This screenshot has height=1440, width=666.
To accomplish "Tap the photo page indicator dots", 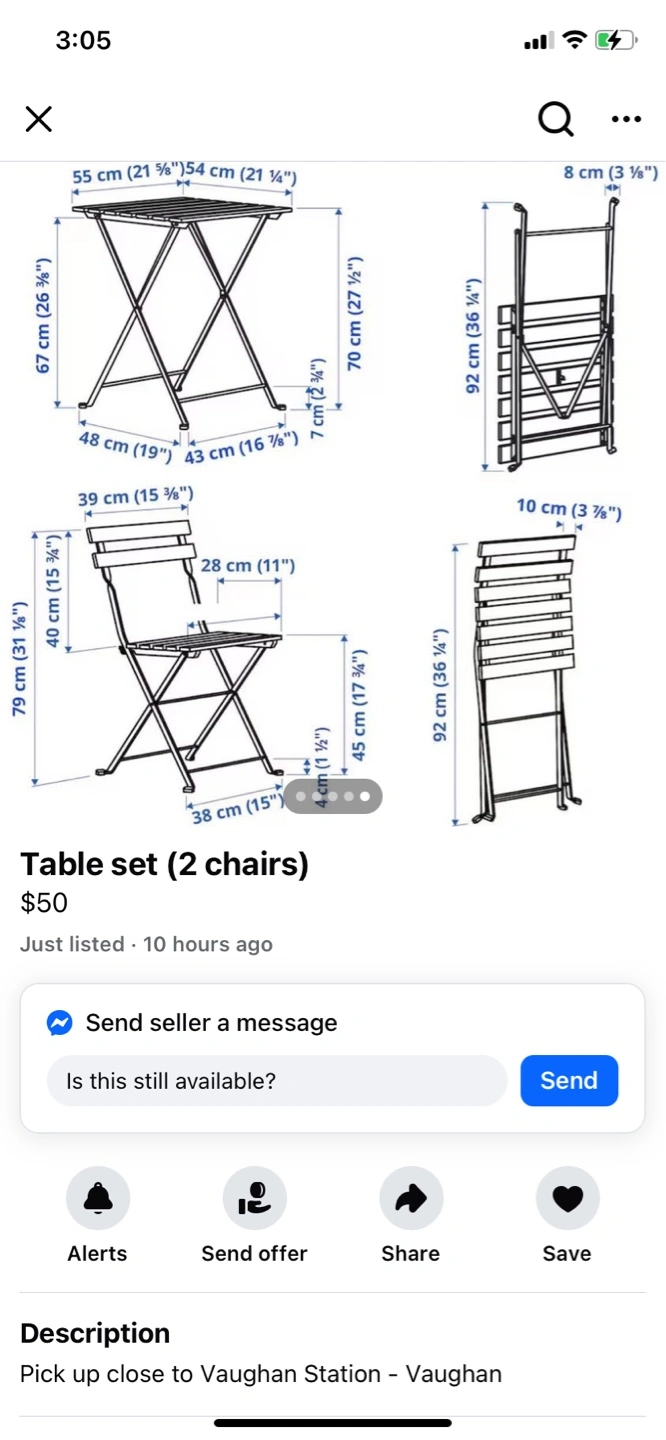I will click(x=333, y=796).
